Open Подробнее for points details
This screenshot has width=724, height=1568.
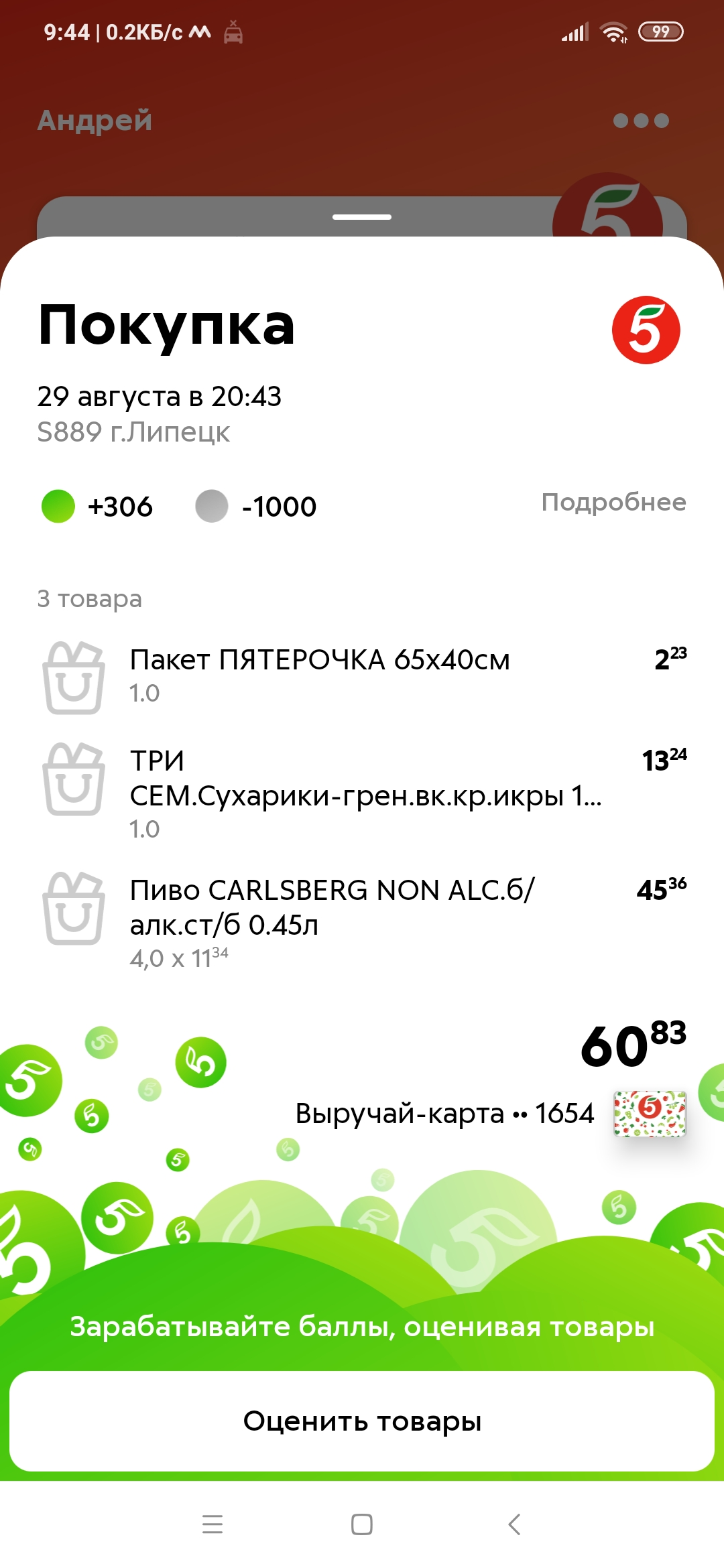click(x=613, y=503)
